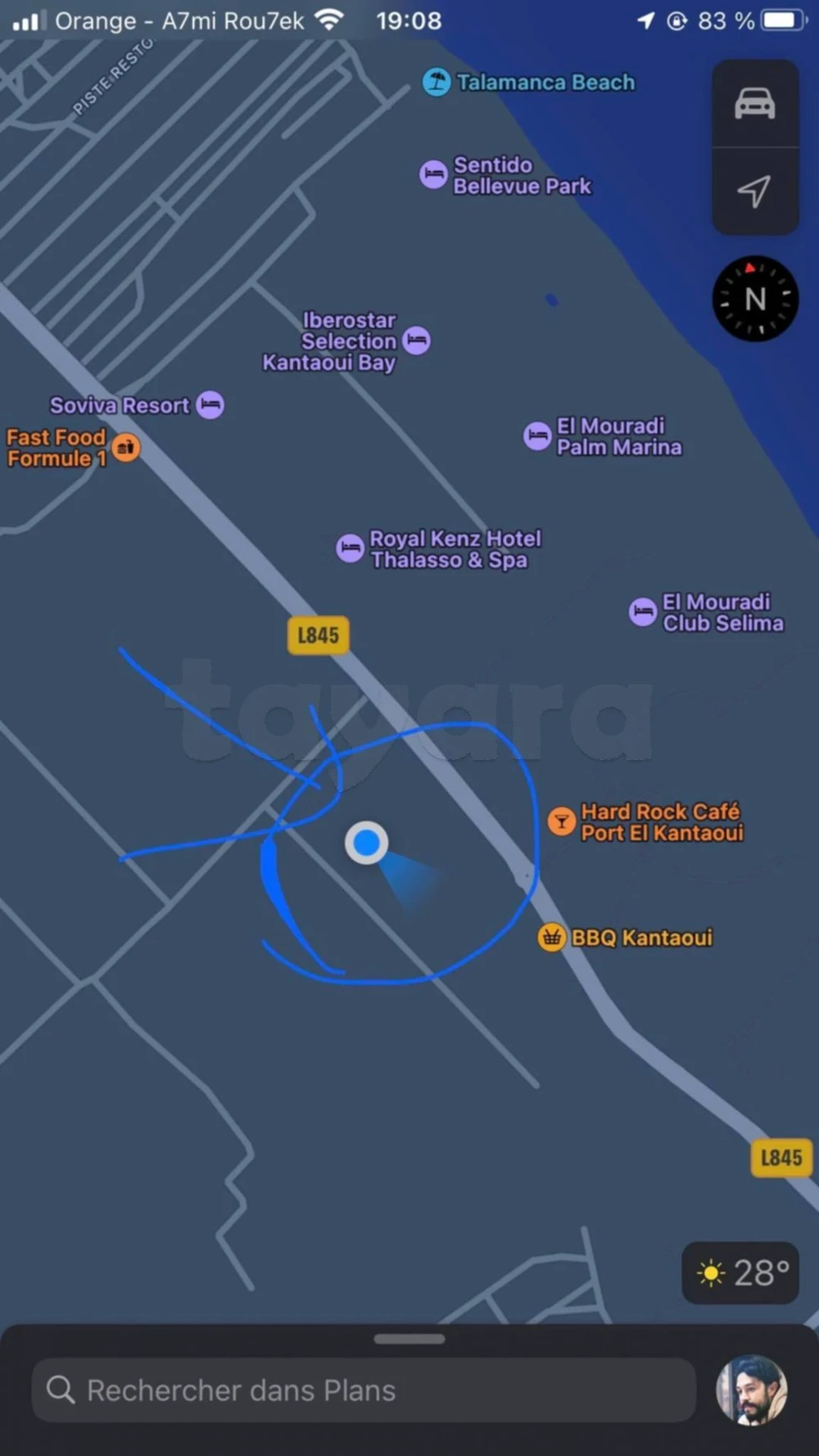The width and height of the screenshot is (819, 1456).
Task: Open Soviva Resort place marker
Action: 210,405
